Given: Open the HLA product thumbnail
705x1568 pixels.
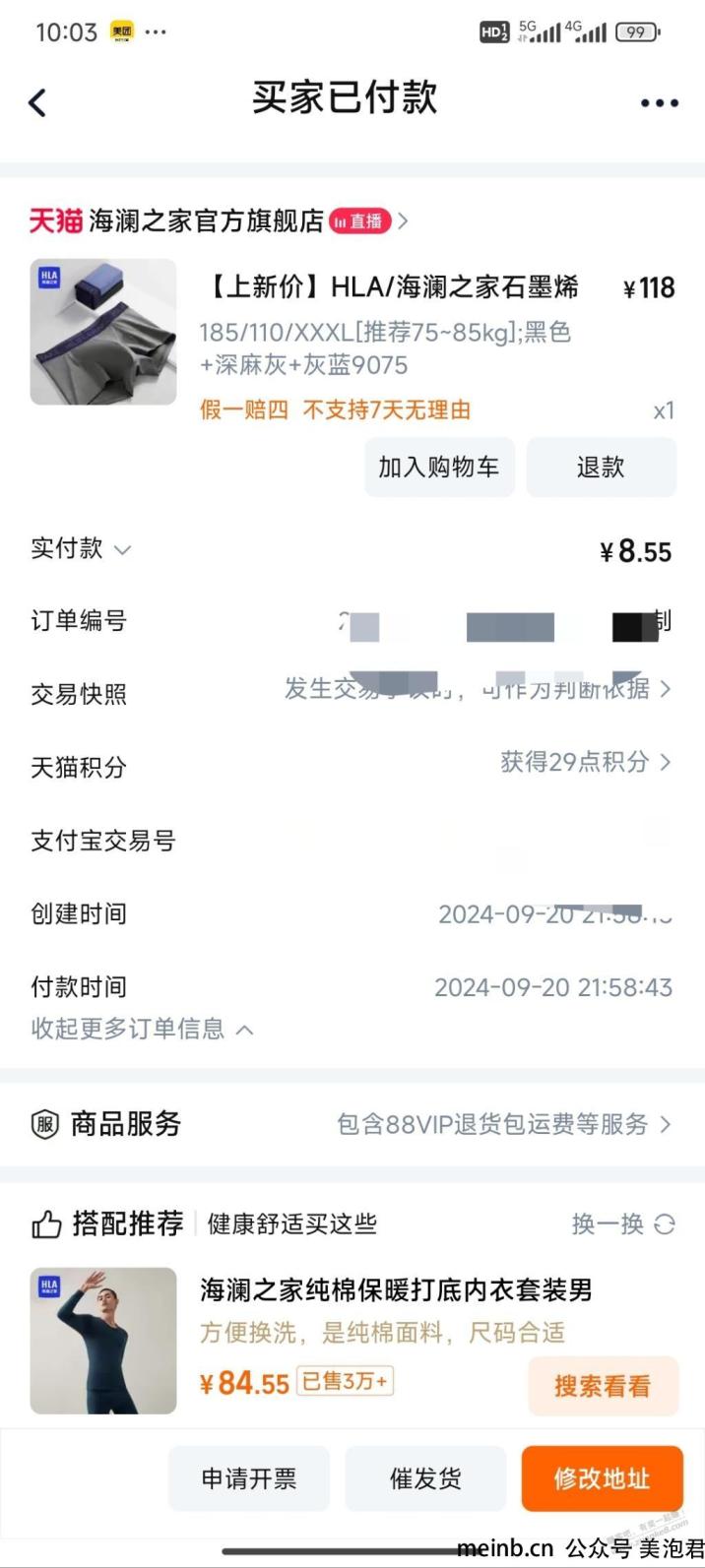Looking at the screenshot, I should 103,332.
